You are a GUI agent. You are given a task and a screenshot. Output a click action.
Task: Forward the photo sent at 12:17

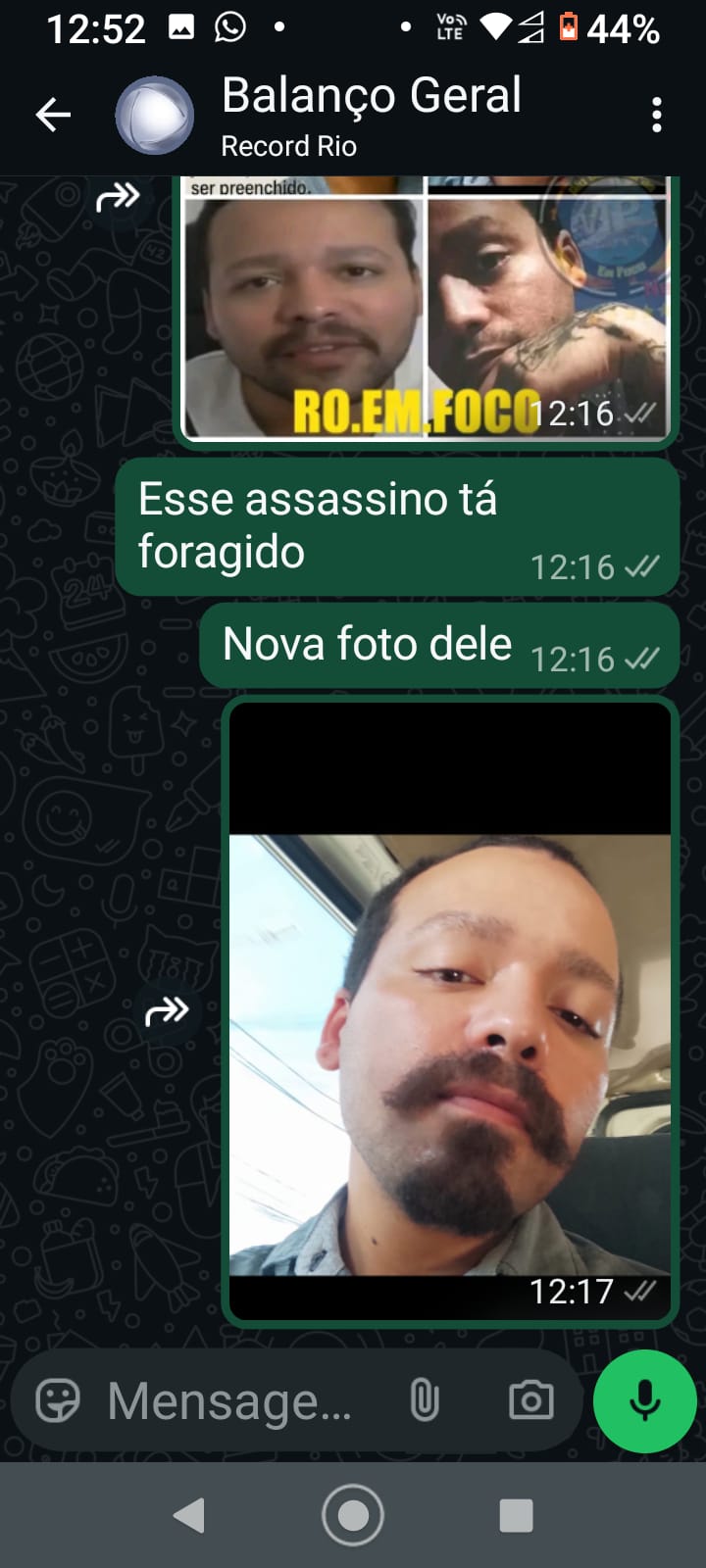(167, 1010)
